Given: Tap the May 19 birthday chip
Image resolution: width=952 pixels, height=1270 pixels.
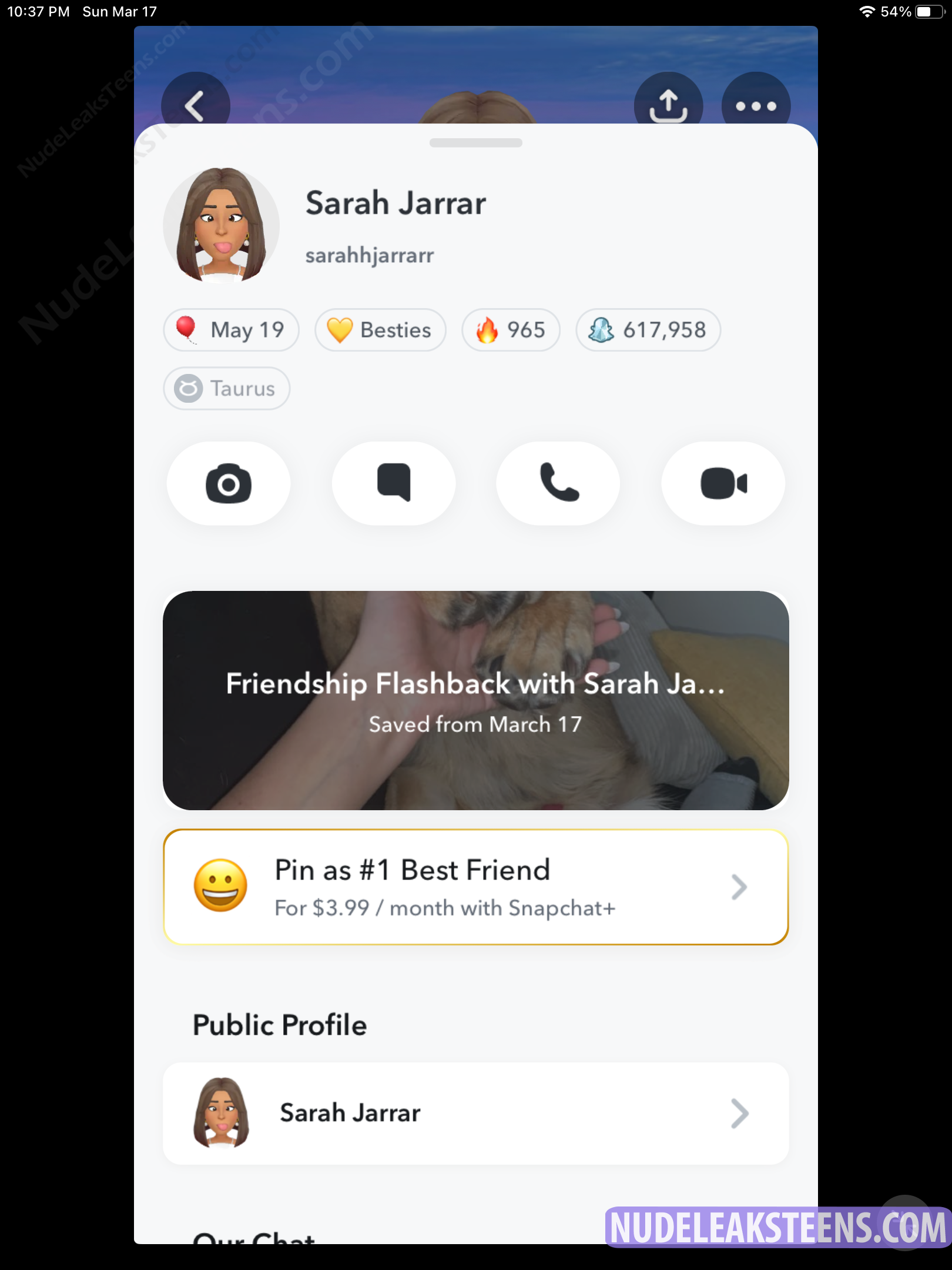Looking at the screenshot, I should [x=231, y=330].
